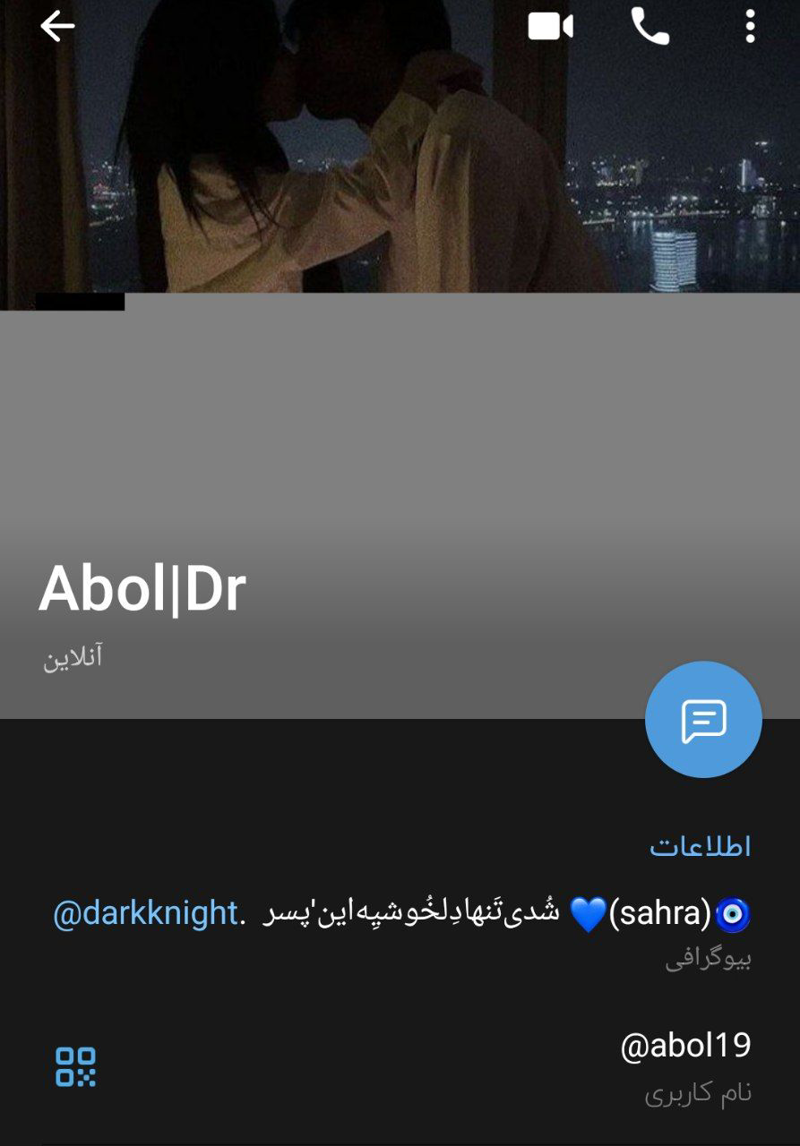Start a video call with Abol|Dr
800x1146 pixels.
coord(550,27)
